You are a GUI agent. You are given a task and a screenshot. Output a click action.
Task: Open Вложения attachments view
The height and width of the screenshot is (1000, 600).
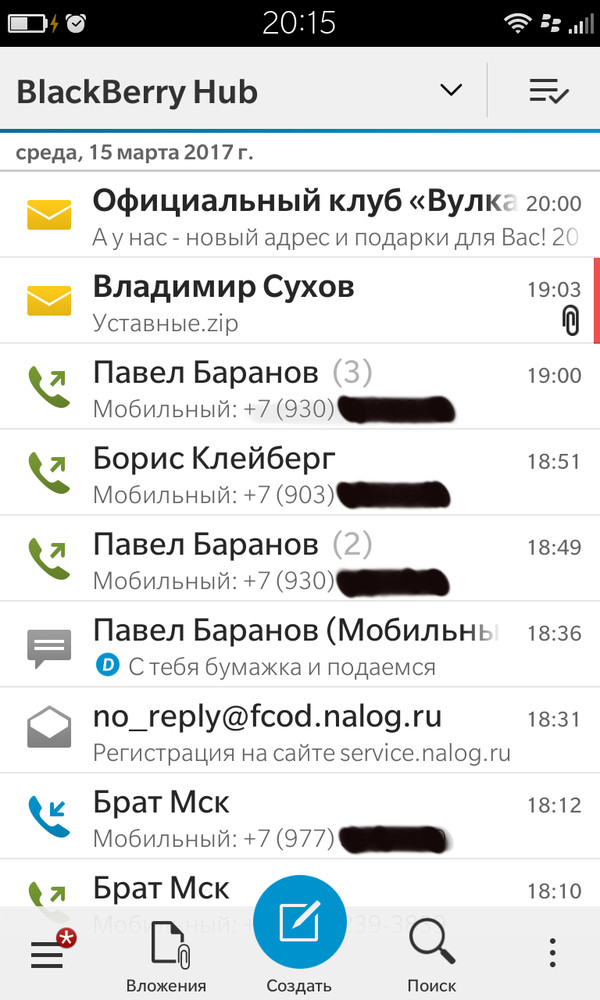(166, 958)
